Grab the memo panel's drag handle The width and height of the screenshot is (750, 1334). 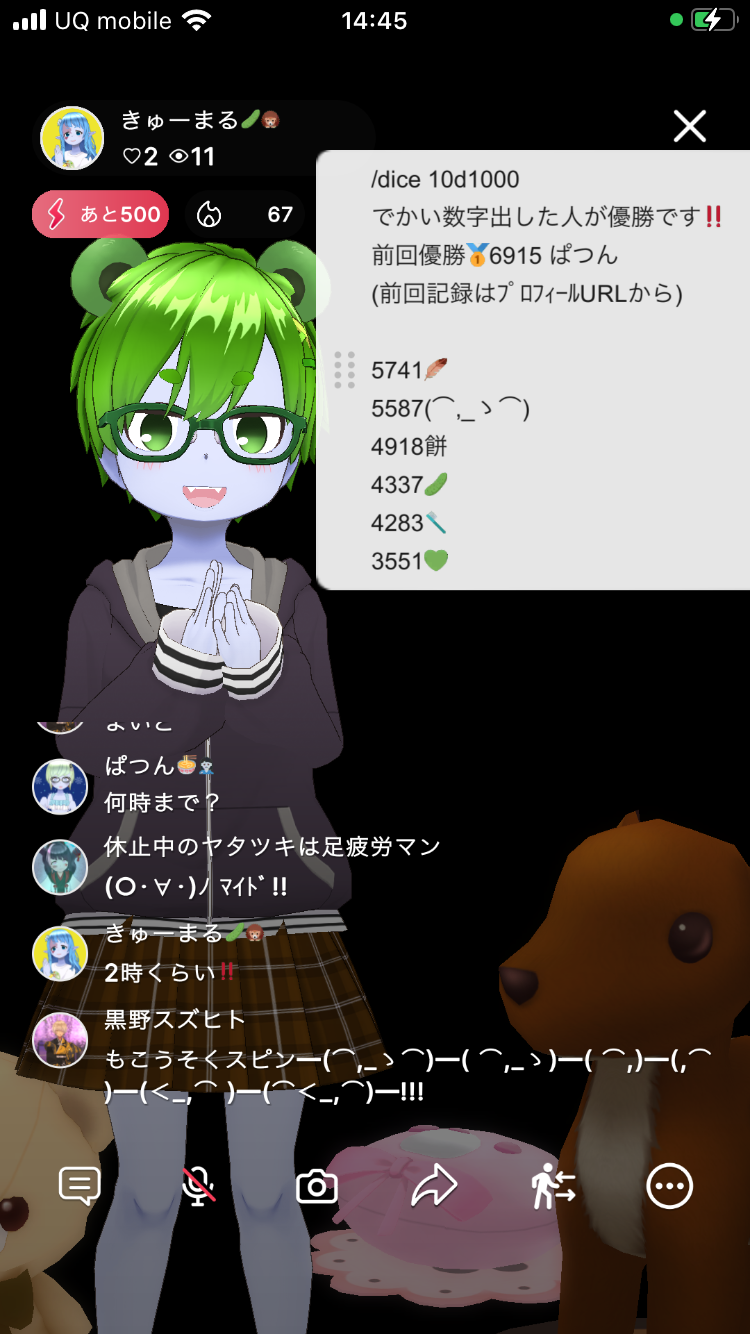[344, 370]
